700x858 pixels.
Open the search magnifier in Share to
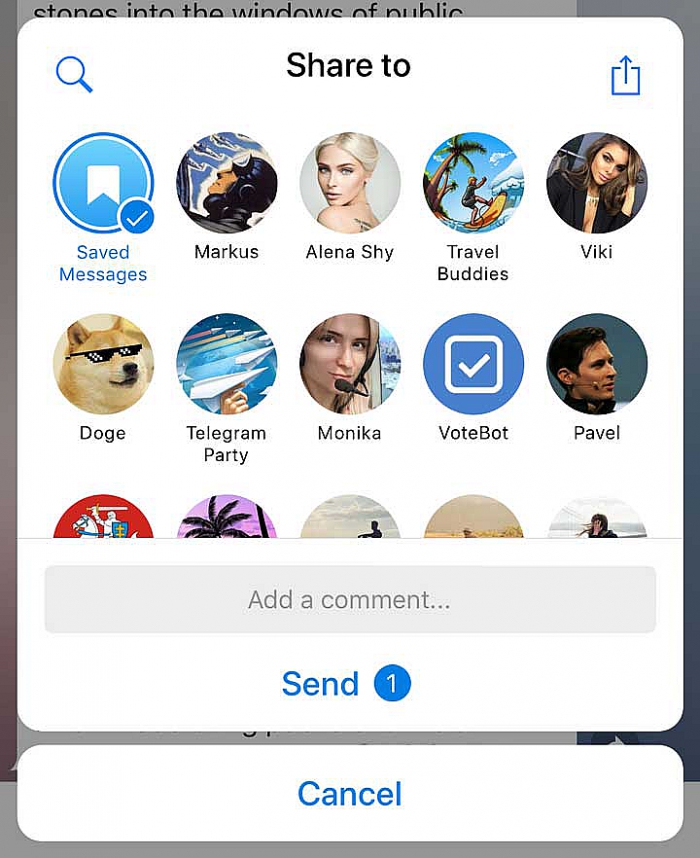(x=74, y=73)
